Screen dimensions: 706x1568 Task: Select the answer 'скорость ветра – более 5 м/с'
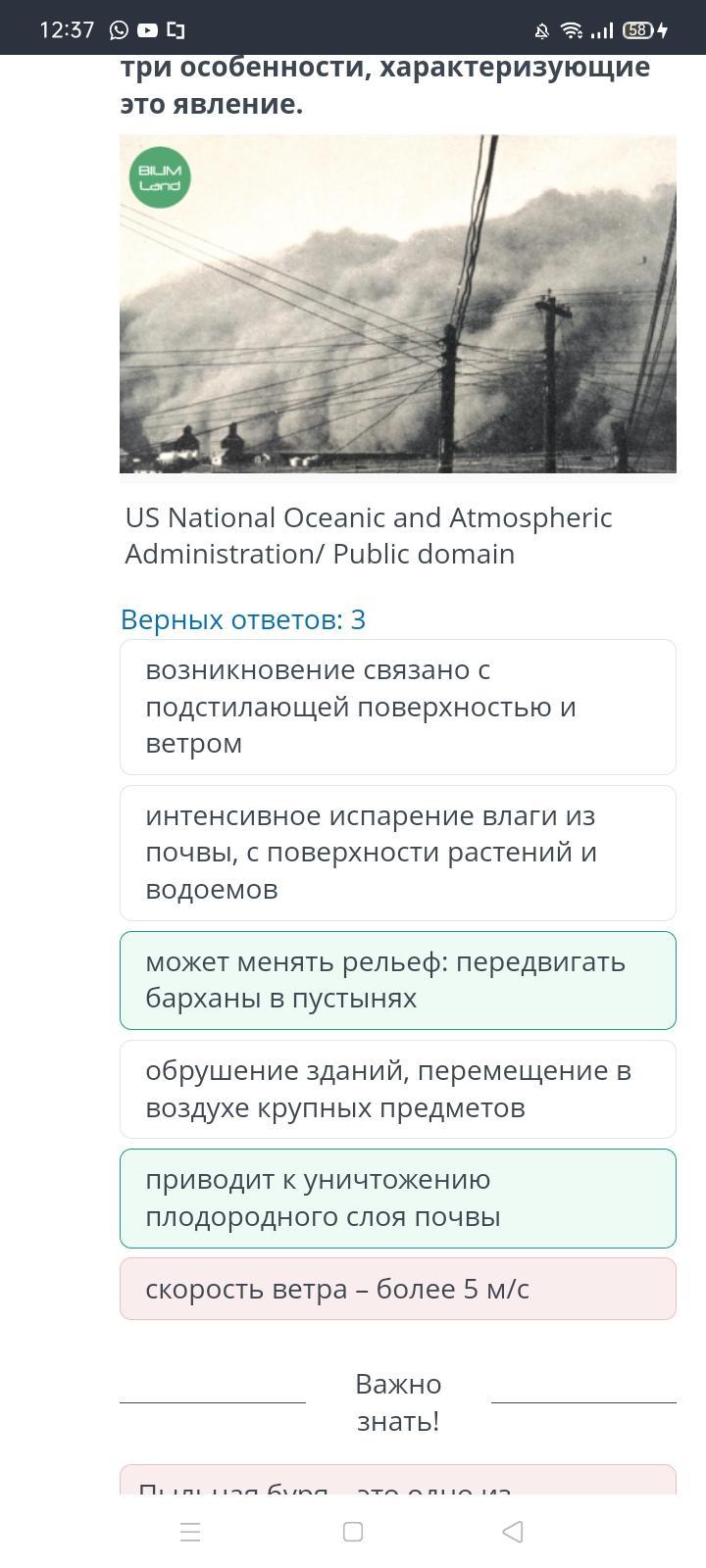[x=397, y=1289]
